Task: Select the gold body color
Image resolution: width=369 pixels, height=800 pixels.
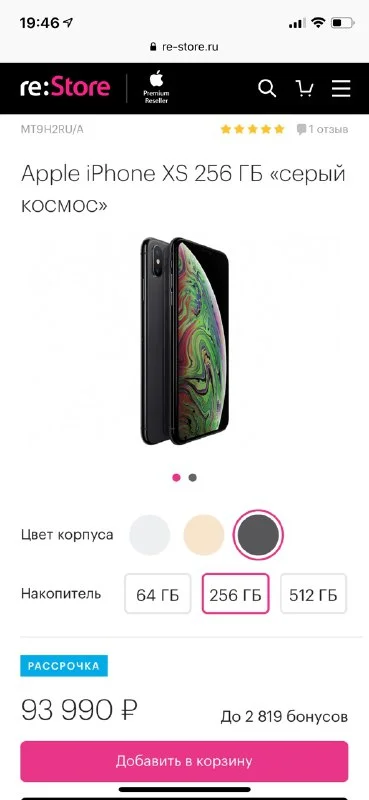Action: 204,535
